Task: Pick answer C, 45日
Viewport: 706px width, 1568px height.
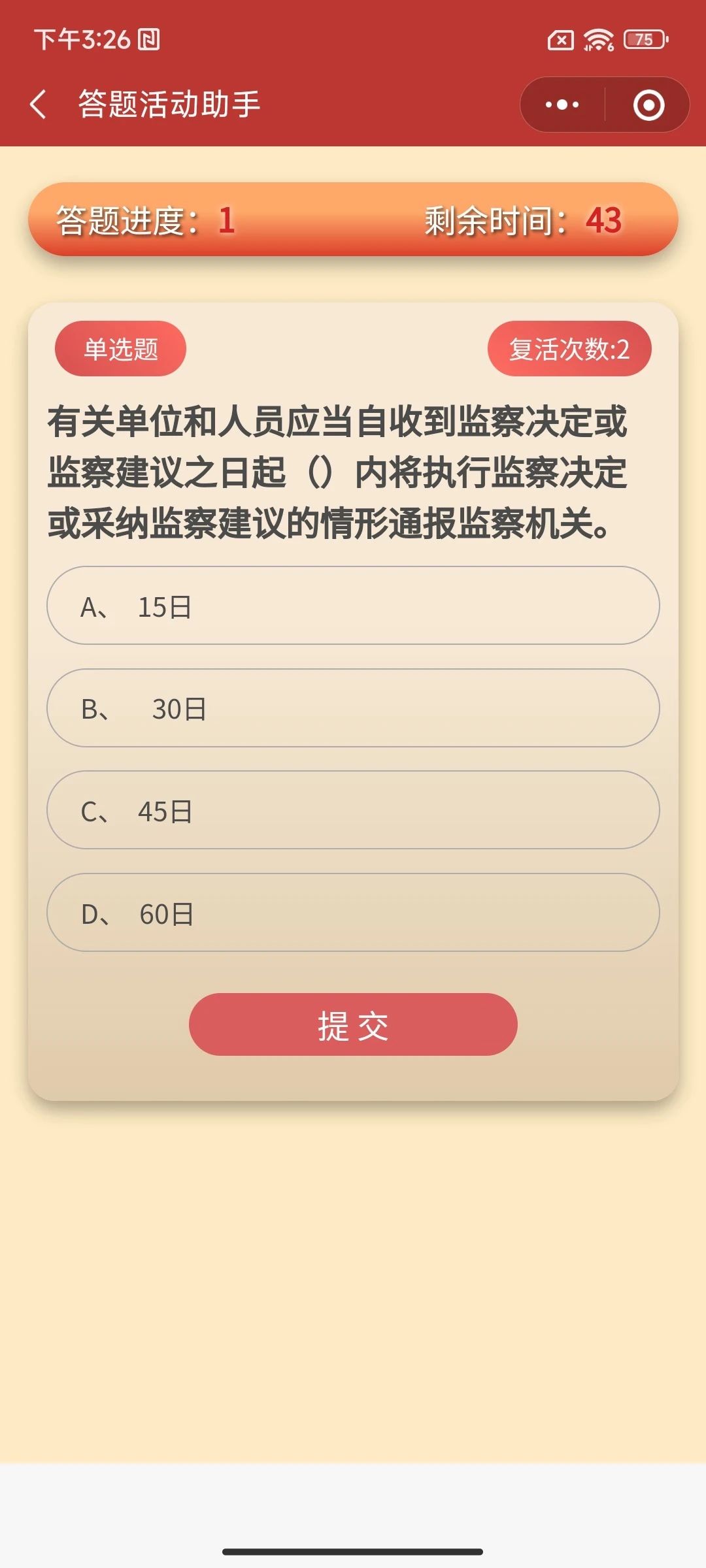Action: point(353,810)
